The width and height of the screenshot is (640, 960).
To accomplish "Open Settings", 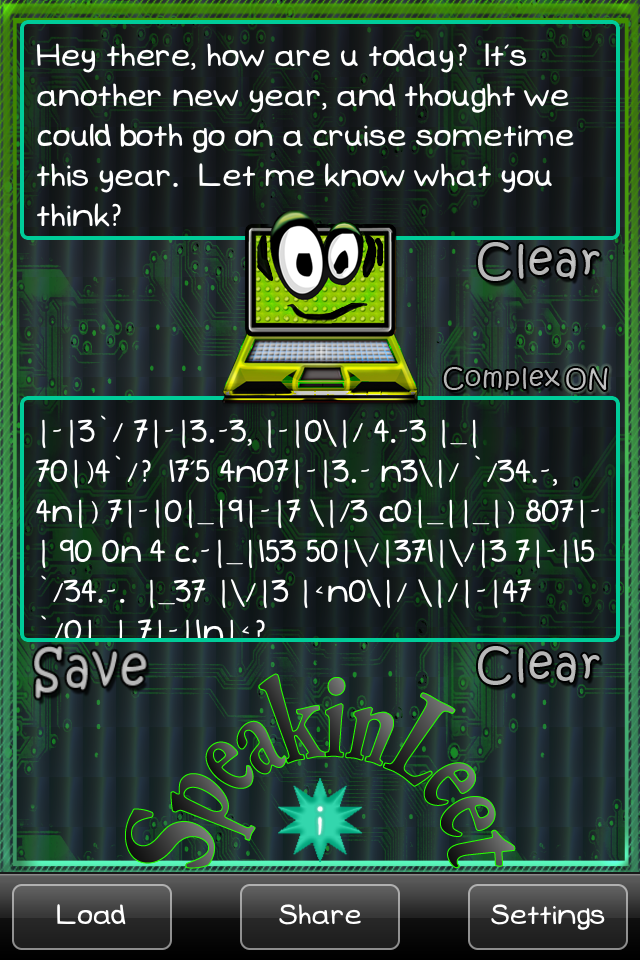I will tap(547, 915).
